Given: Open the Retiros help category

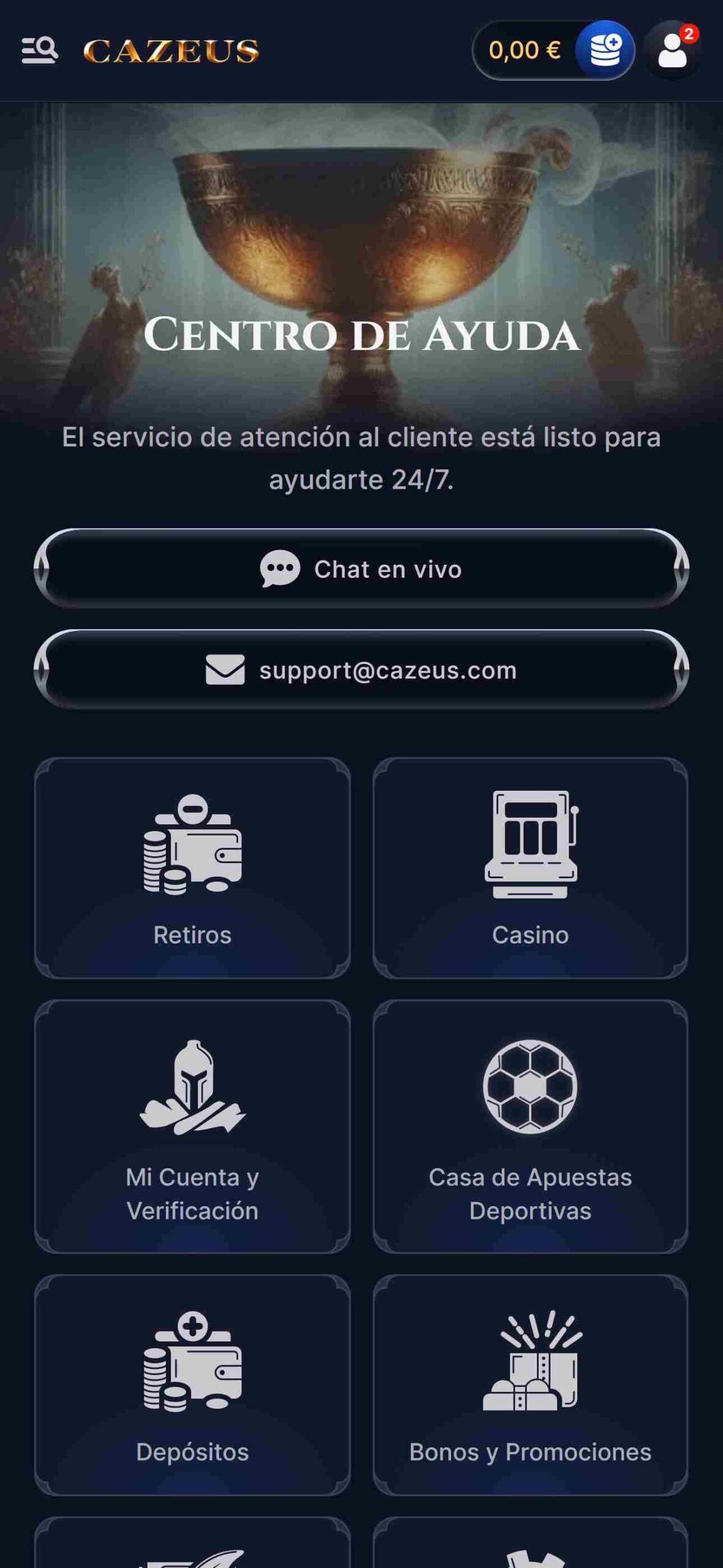Looking at the screenshot, I should coord(192,868).
